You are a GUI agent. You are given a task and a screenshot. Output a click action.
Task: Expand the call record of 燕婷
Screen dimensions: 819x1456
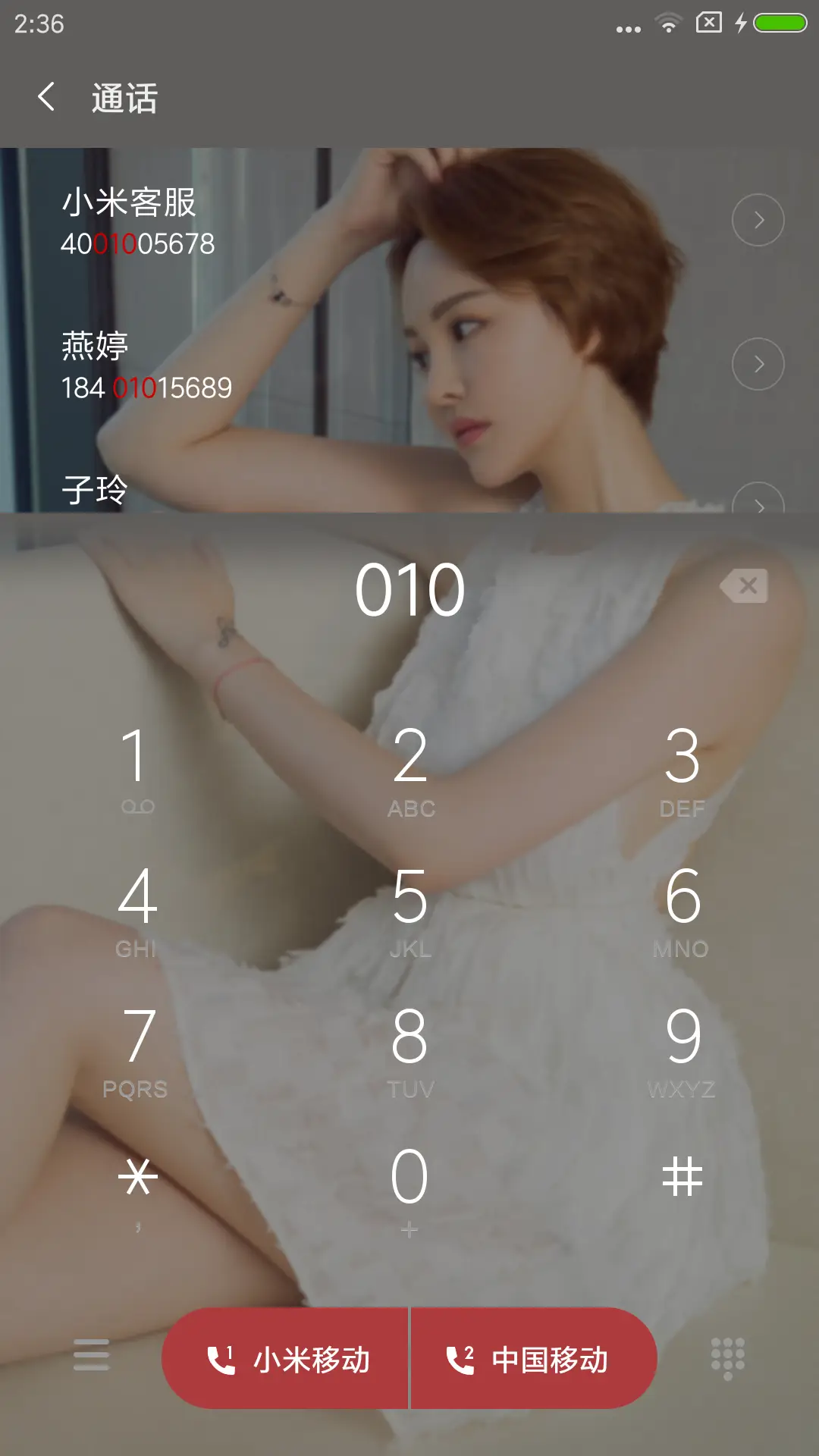pos(758,362)
